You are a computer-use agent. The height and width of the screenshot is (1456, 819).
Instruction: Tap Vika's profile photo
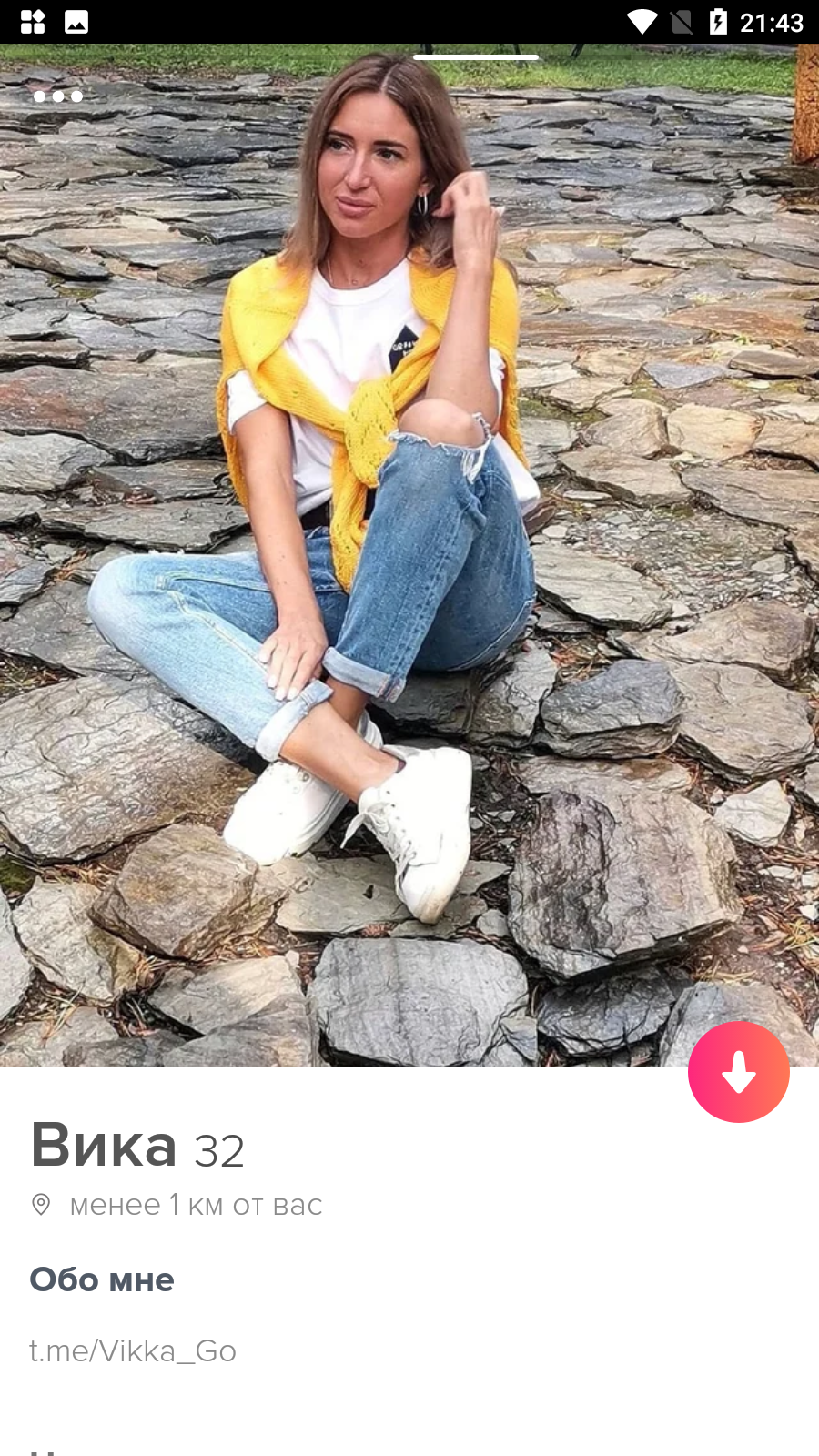click(x=409, y=555)
